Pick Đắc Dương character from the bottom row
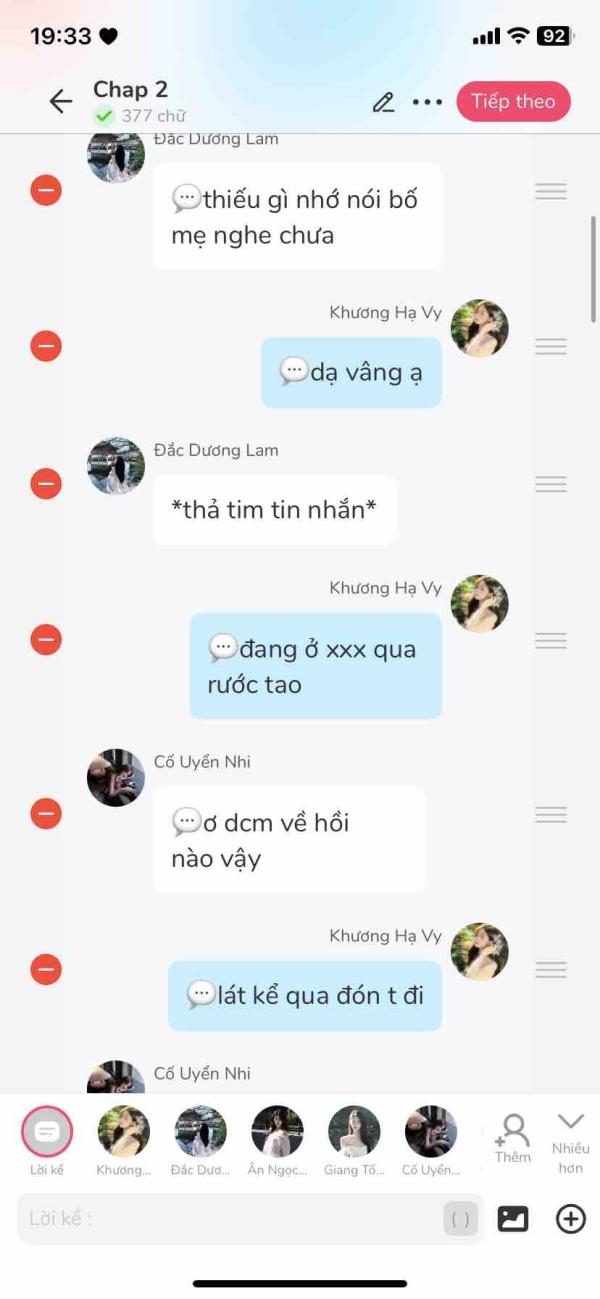600x1299 pixels. pos(201,1141)
